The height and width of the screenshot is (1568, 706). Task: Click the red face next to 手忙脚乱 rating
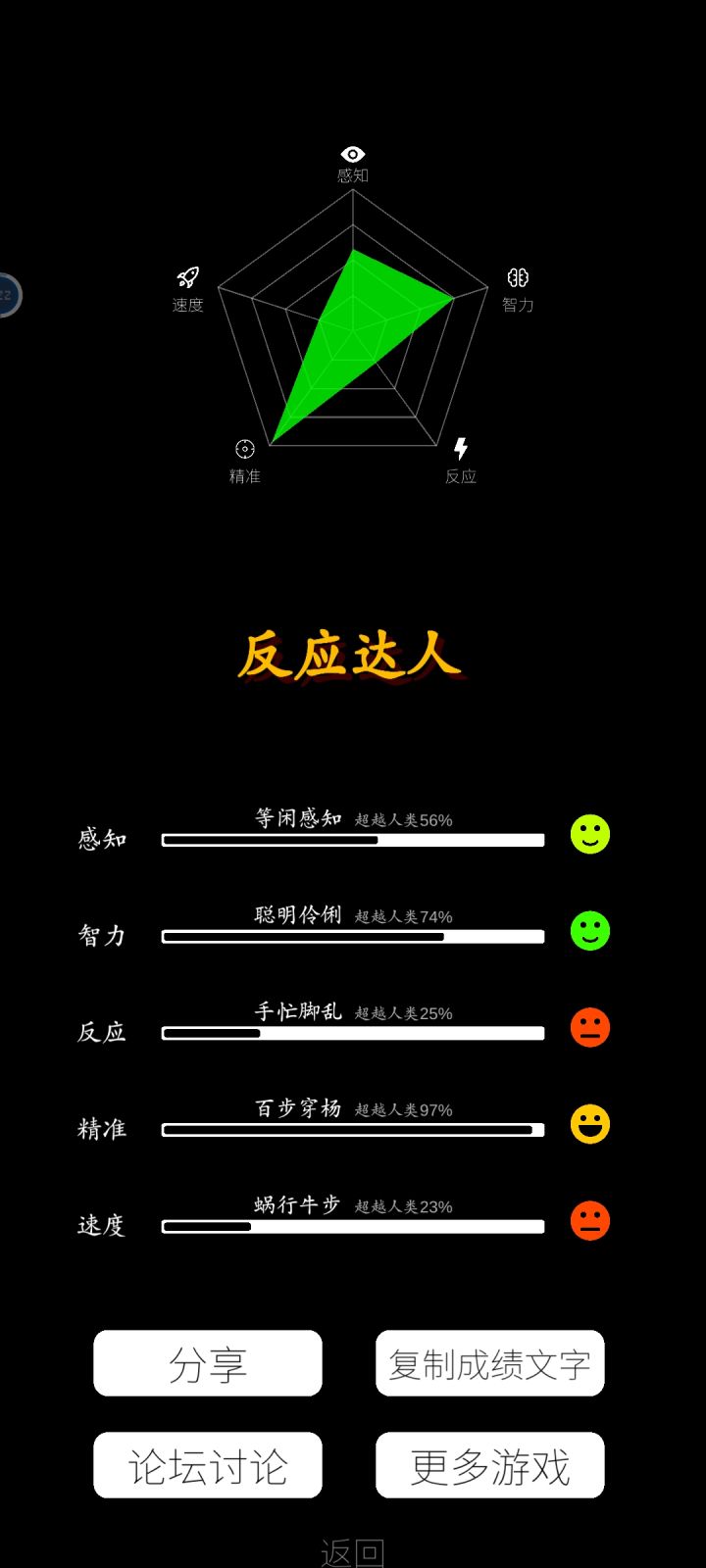(589, 1028)
